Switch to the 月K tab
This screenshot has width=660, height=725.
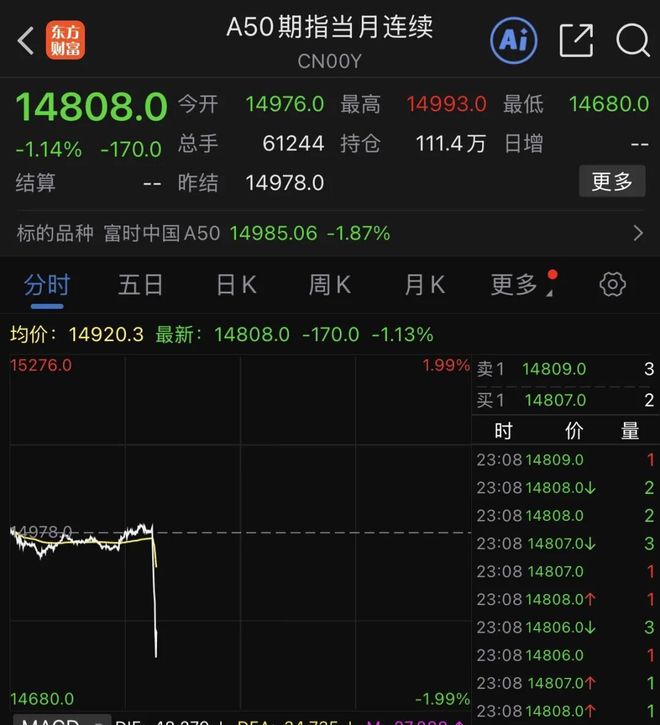(x=424, y=285)
